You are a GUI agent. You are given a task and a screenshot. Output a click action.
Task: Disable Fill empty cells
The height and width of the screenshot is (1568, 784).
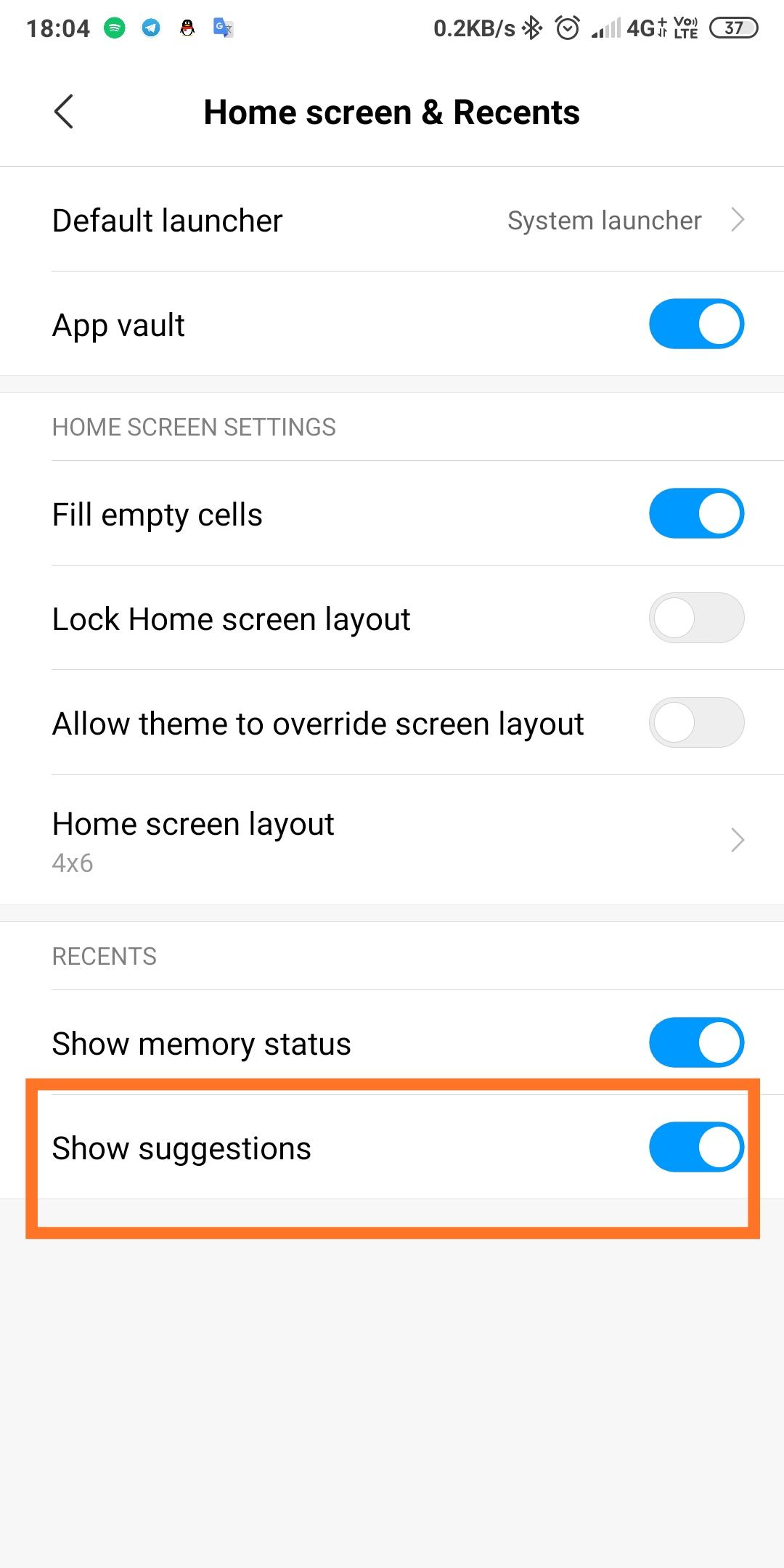click(696, 513)
